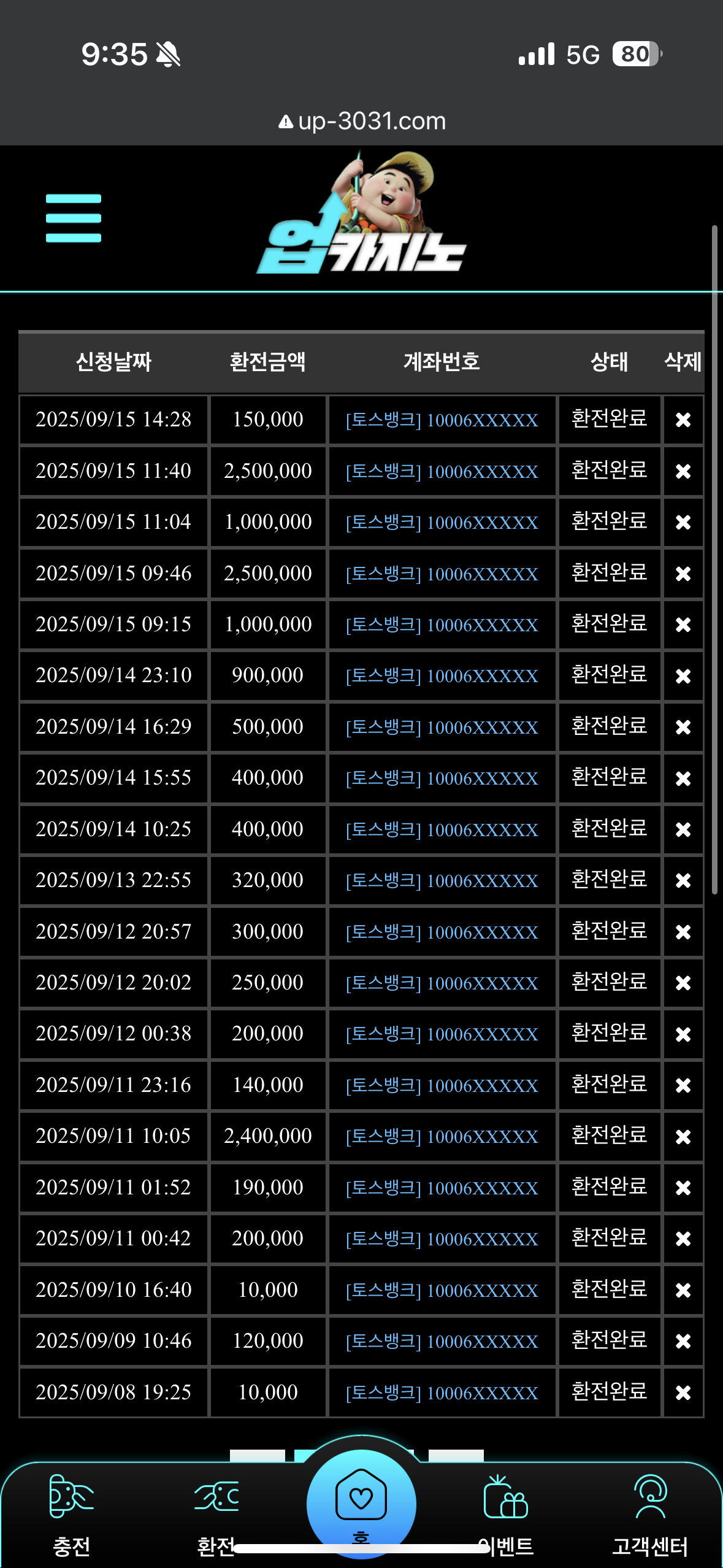Remove the 2025/09/08 19:25 entry
Viewport: 723px width, 1568px height.
point(683,1393)
